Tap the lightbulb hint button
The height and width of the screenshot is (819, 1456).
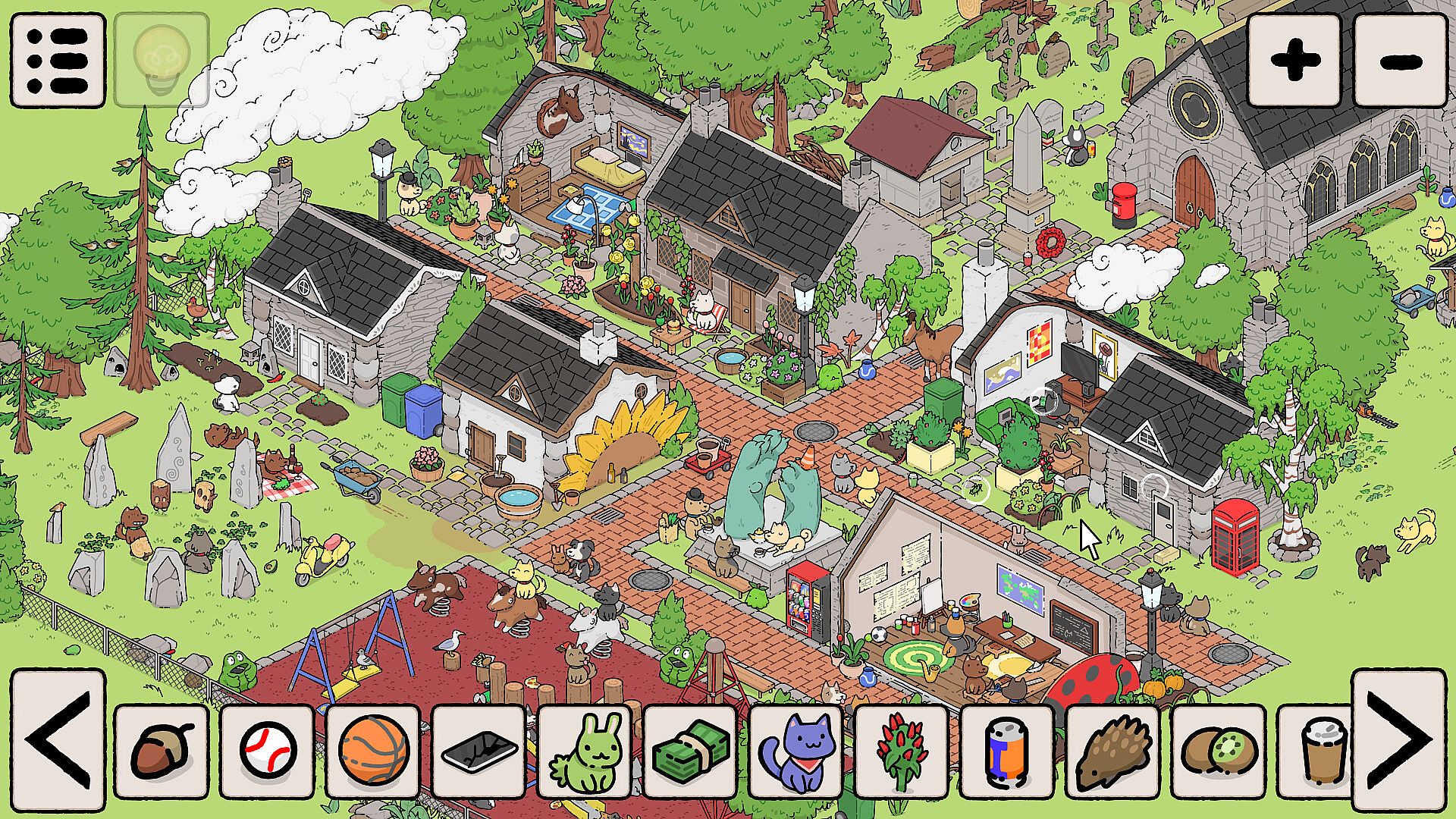click(x=162, y=61)
